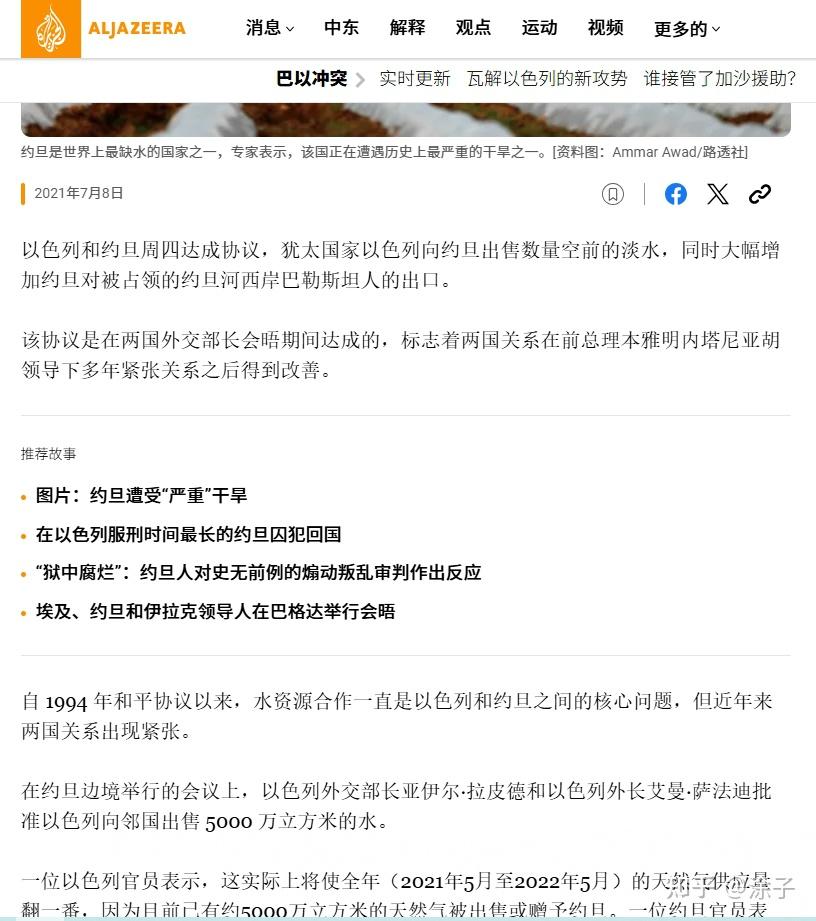
Task: Expand the 更多的 dropdown menu
Action: pyautogui.click(x=687, y=29)
